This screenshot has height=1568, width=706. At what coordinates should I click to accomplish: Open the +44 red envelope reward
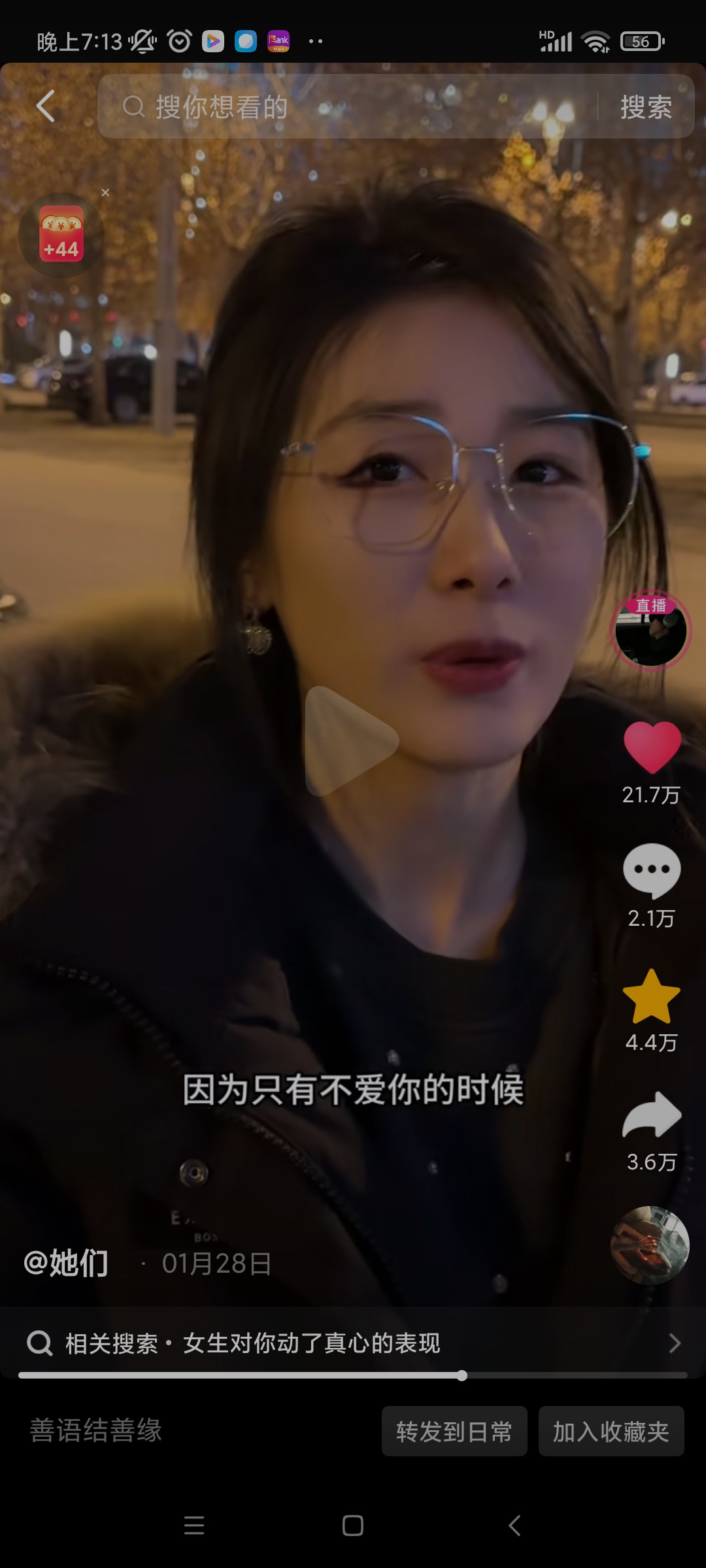click(x=61, y=235)
